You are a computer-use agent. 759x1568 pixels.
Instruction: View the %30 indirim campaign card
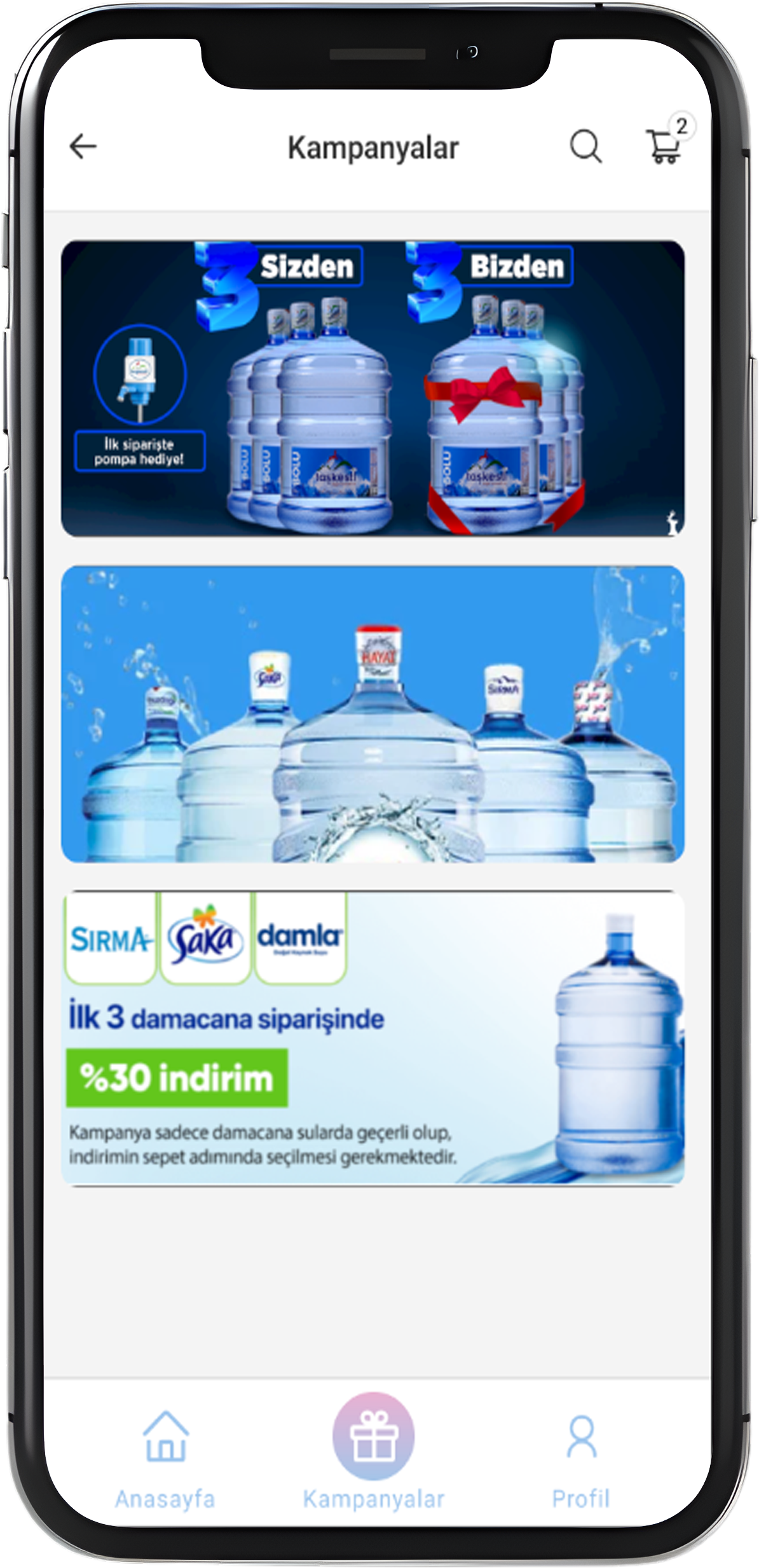[373, 1038]
